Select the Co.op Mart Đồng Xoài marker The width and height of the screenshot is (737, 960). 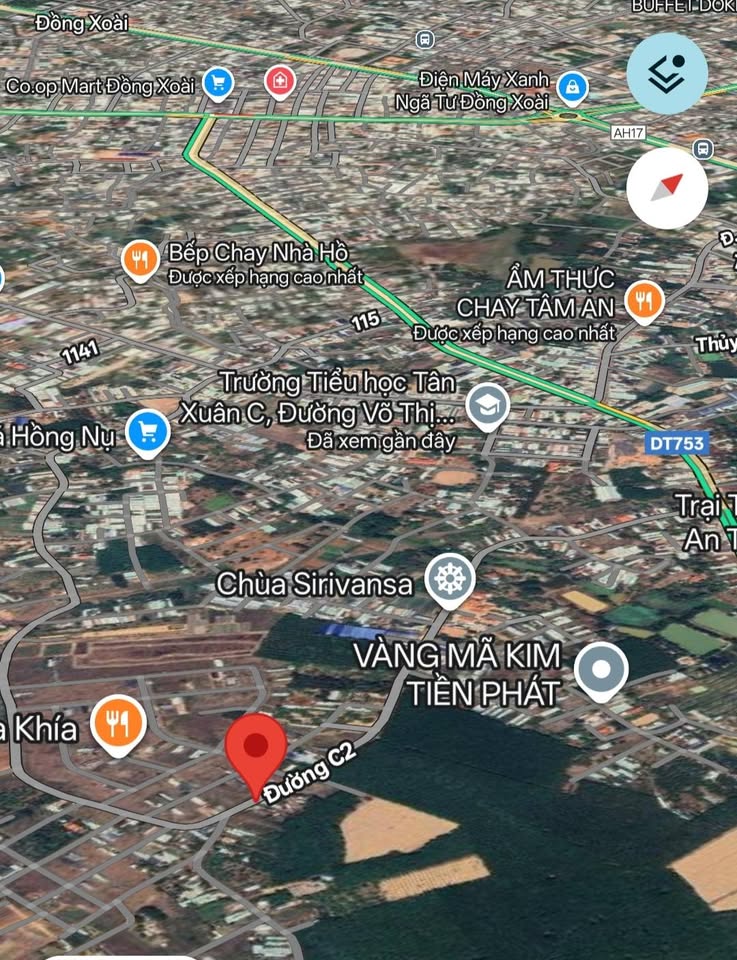point(218,83)
